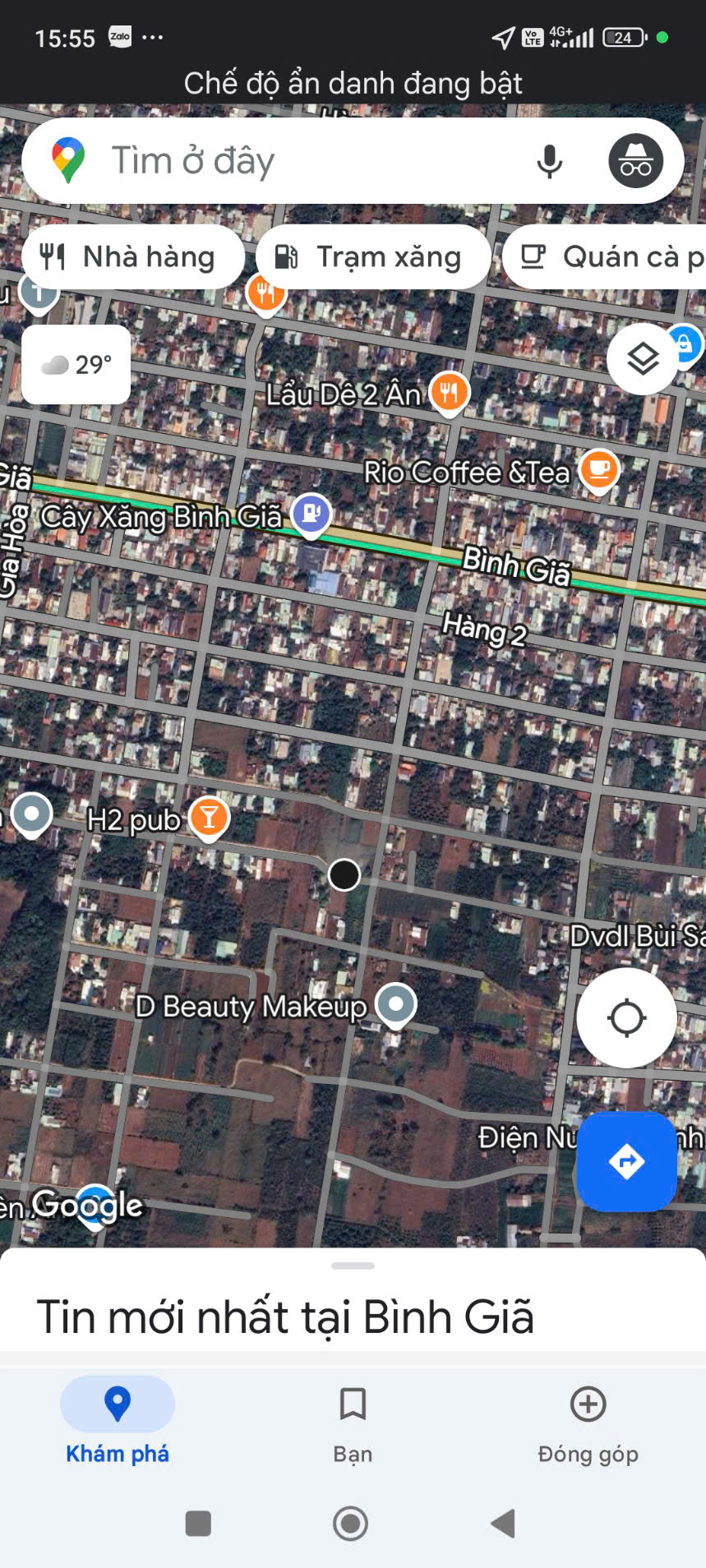
Task: Open the Lẩu Dê 2 Ân restaurant marker
Action: (x=449, y=394)
